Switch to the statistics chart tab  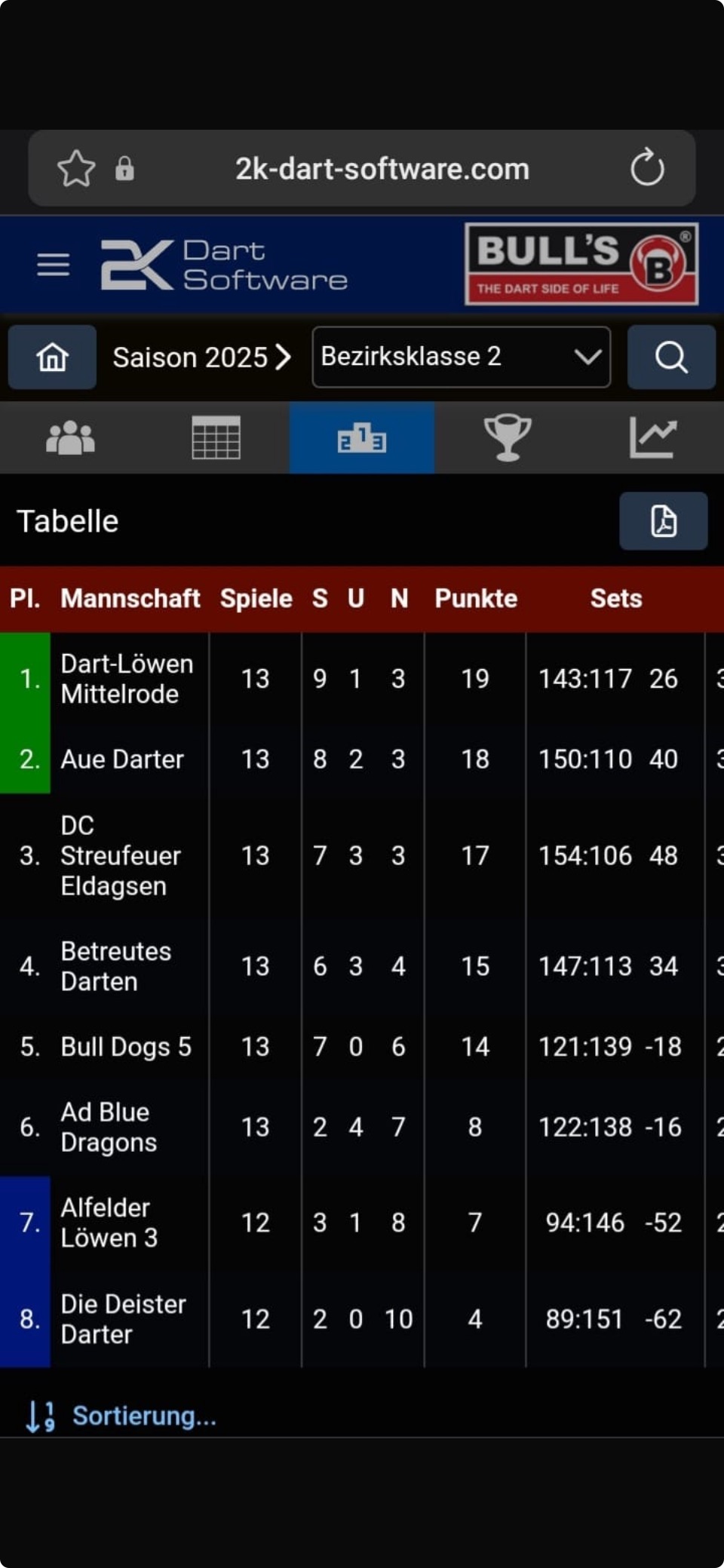click(x=652, y=438)
